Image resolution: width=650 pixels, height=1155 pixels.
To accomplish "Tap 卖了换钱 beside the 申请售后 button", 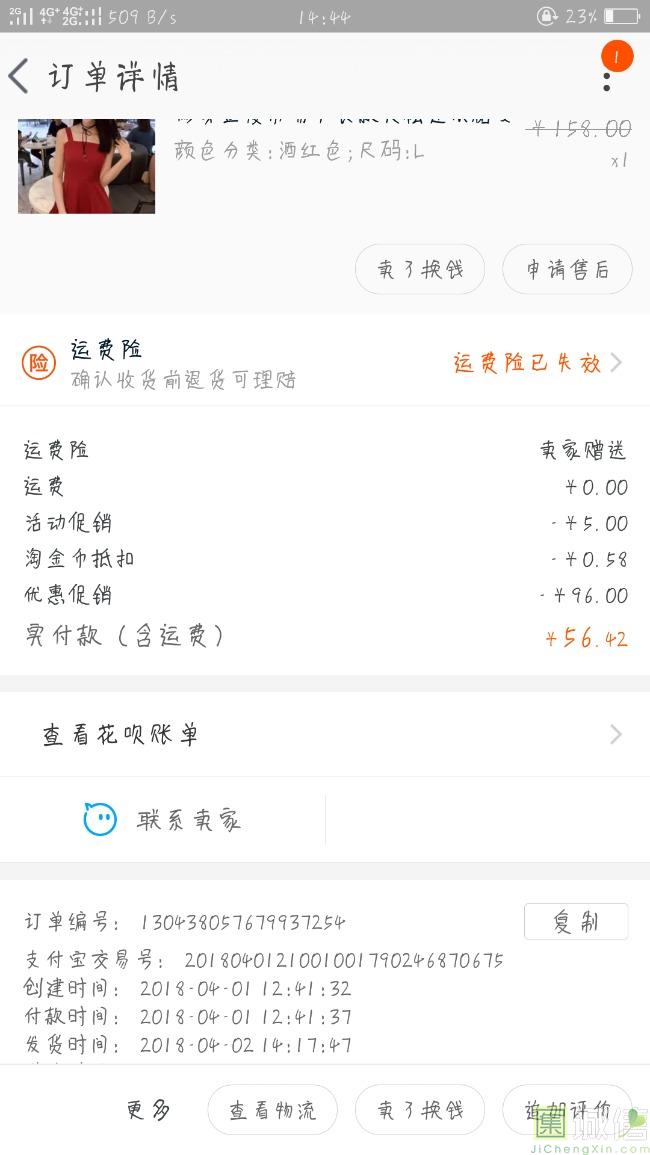I will pos(420,269).
